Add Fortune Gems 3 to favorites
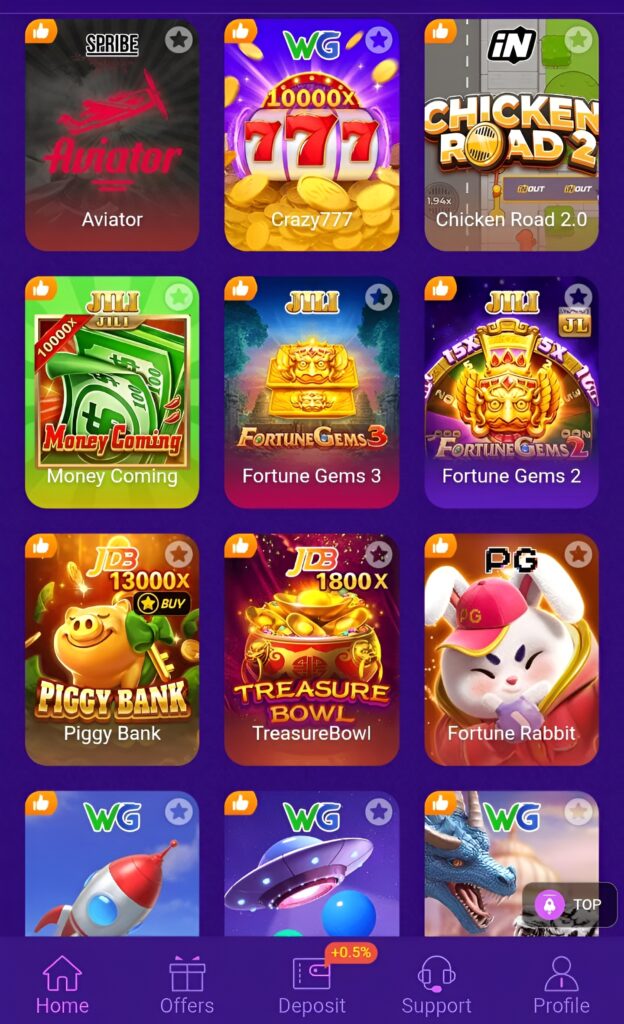Image resolution: width=624 pixels, height=1024 pixels. coord(378,297)
